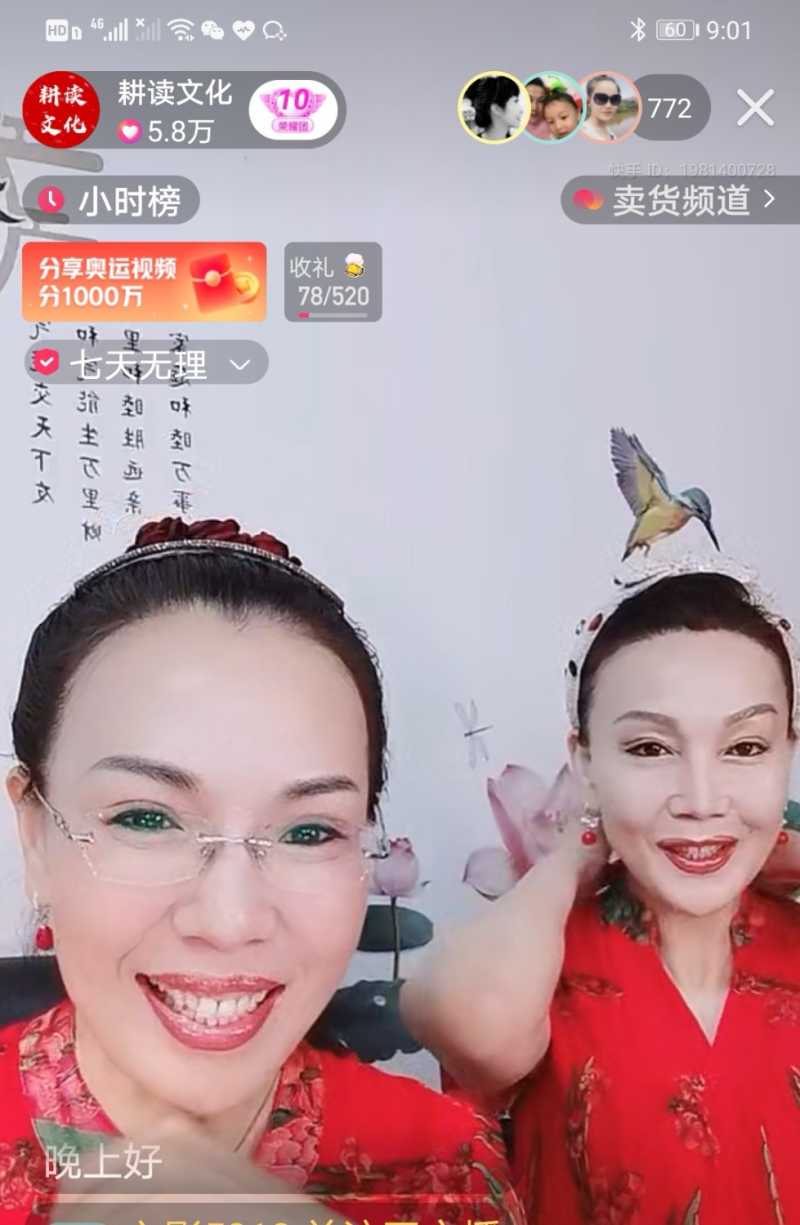Open the sunglasses viewer's avatar

609,108
